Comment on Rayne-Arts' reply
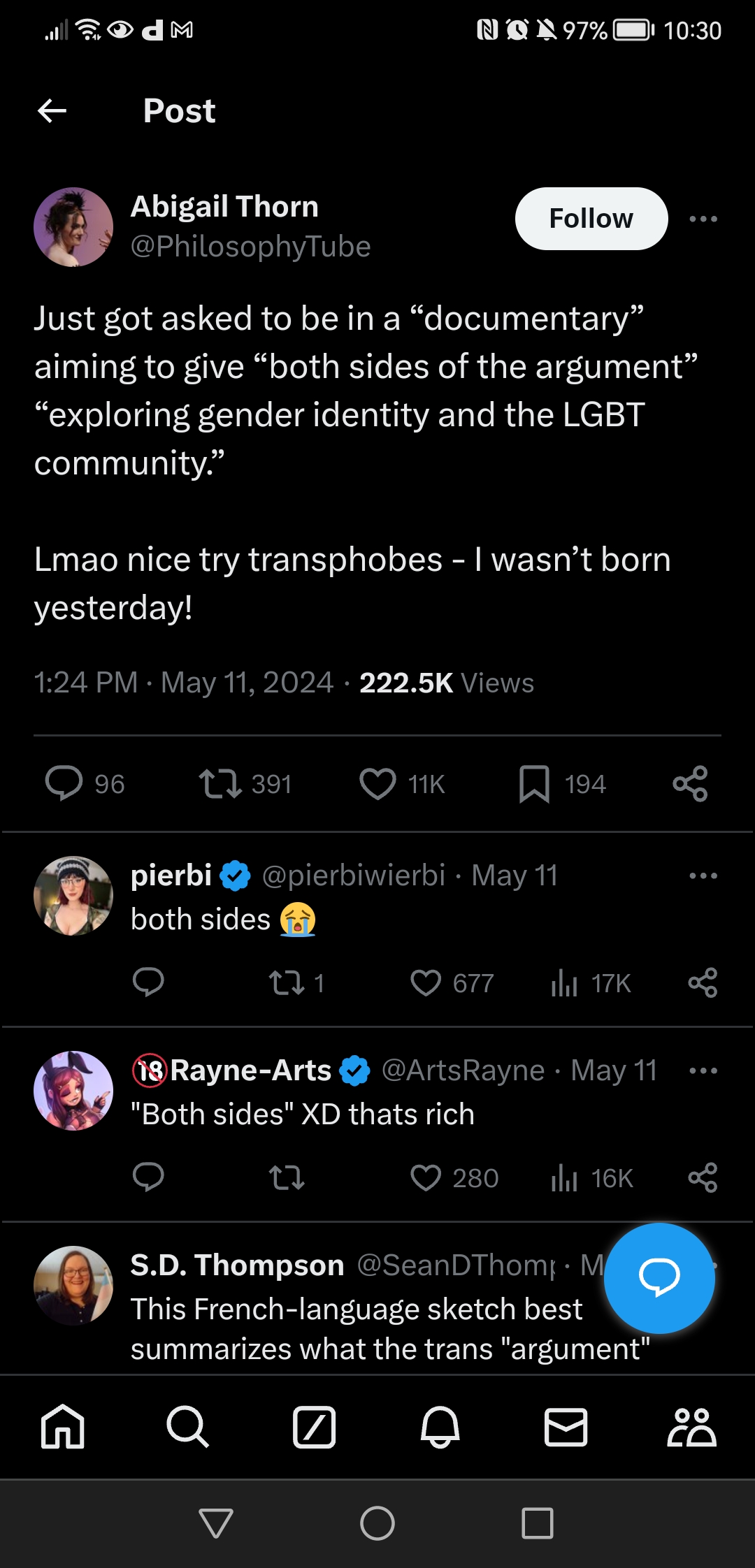755x1568 pixels. point(148,1177)
